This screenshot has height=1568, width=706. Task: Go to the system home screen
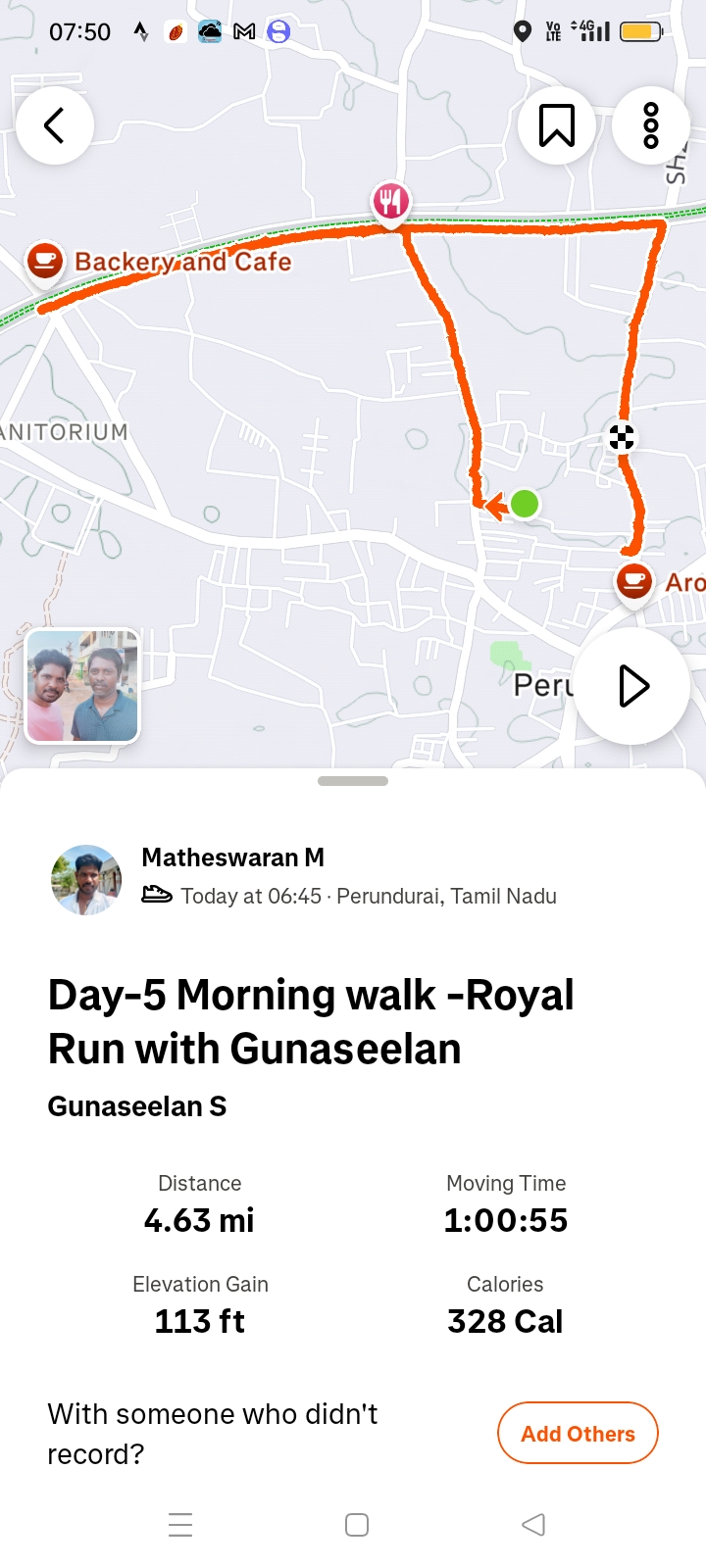click(x=357, y=1525)
